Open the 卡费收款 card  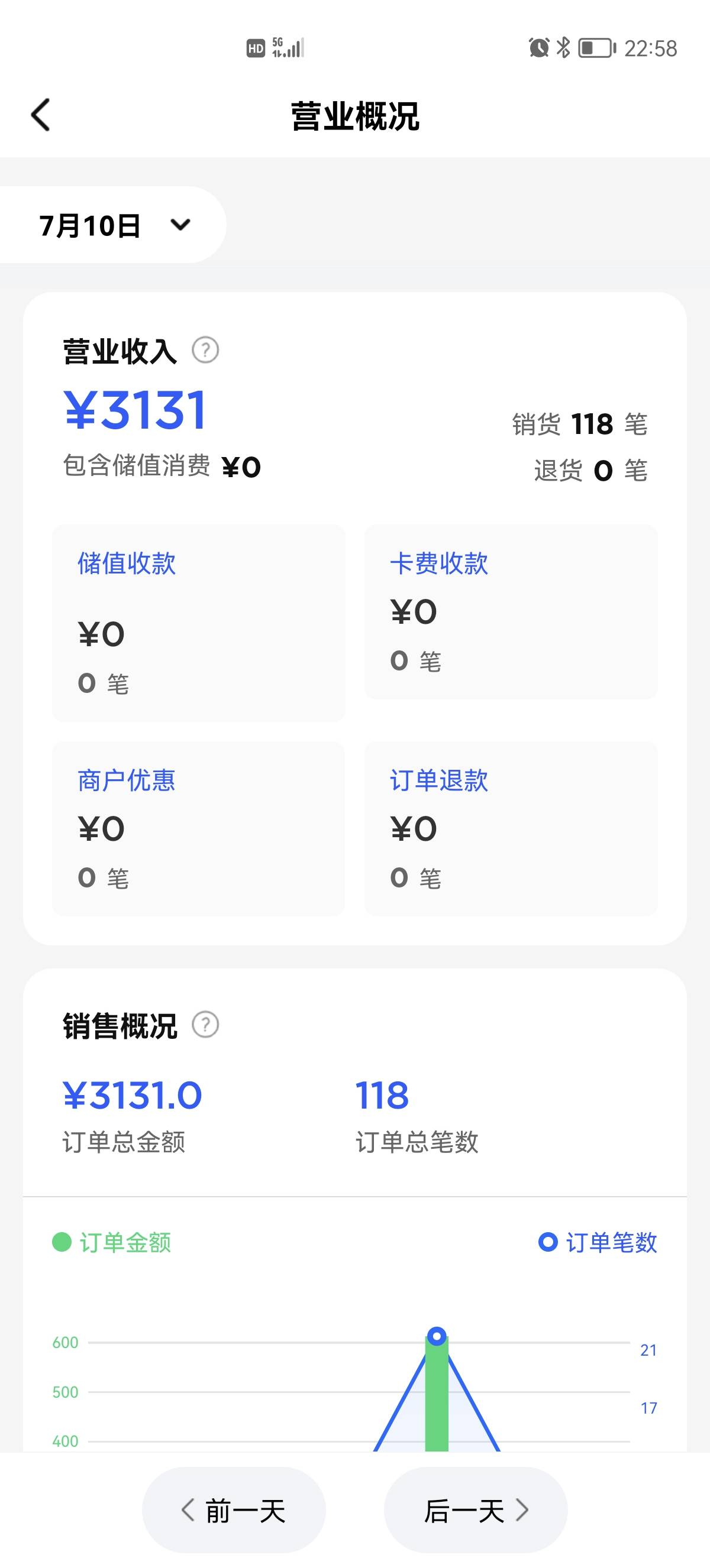(511, 612)
